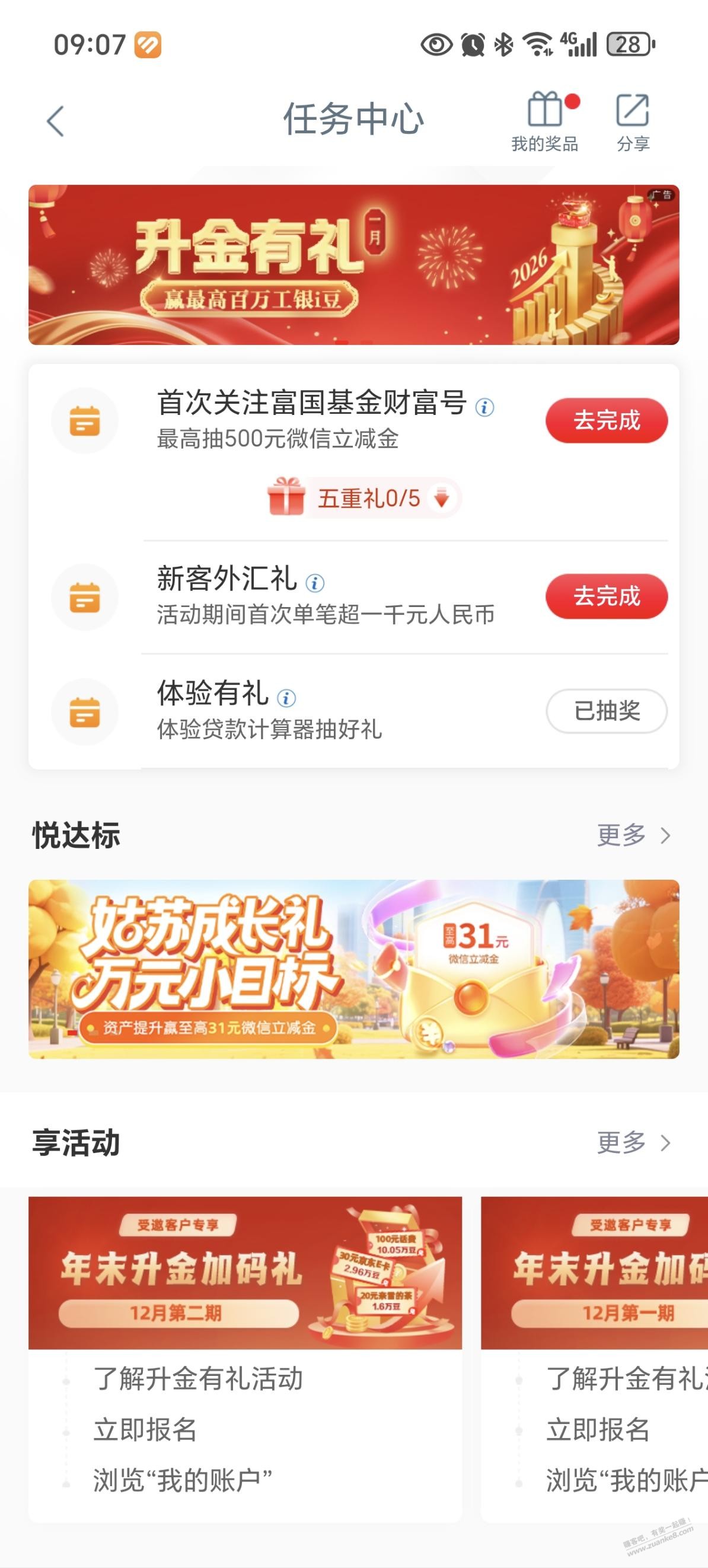This screenshot has width=708, height=1568.
Task: Tap the 已抽奖 button
Action: click(x=607, y=711)
